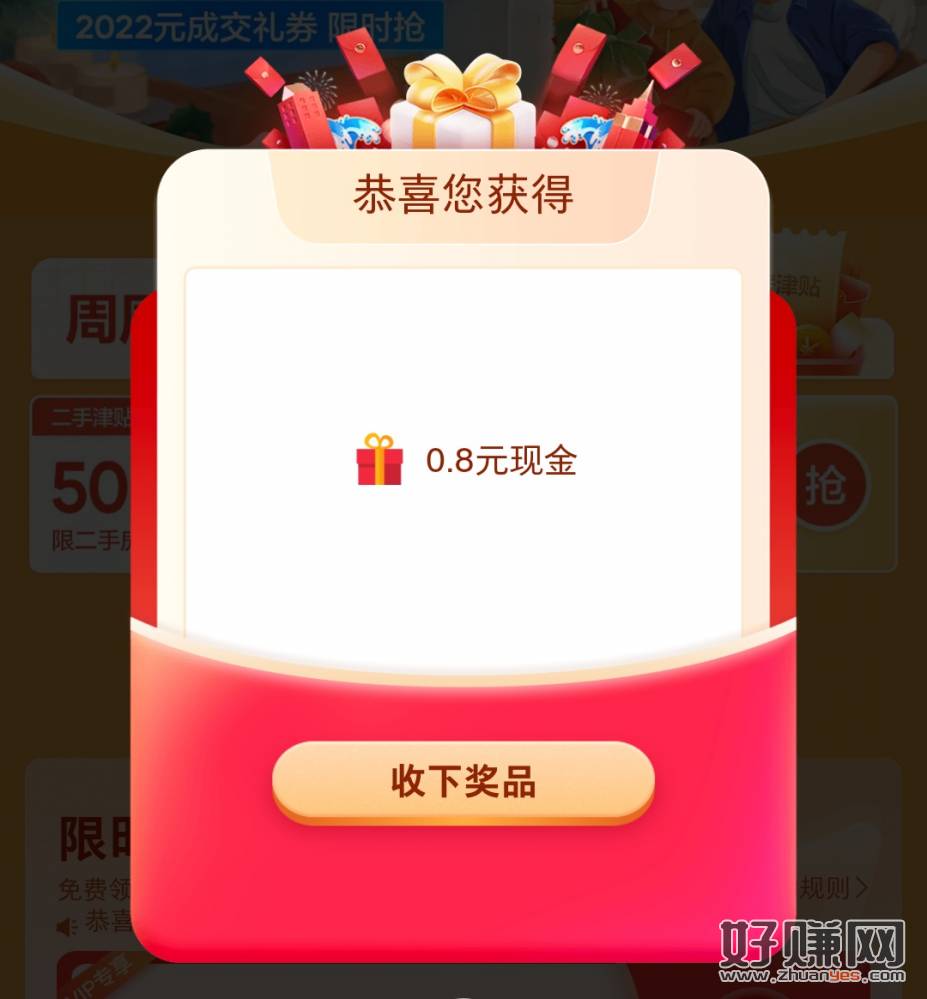Tap the 收下奖品 button
This screenshot has width=927, height=999.
[463, 782]
